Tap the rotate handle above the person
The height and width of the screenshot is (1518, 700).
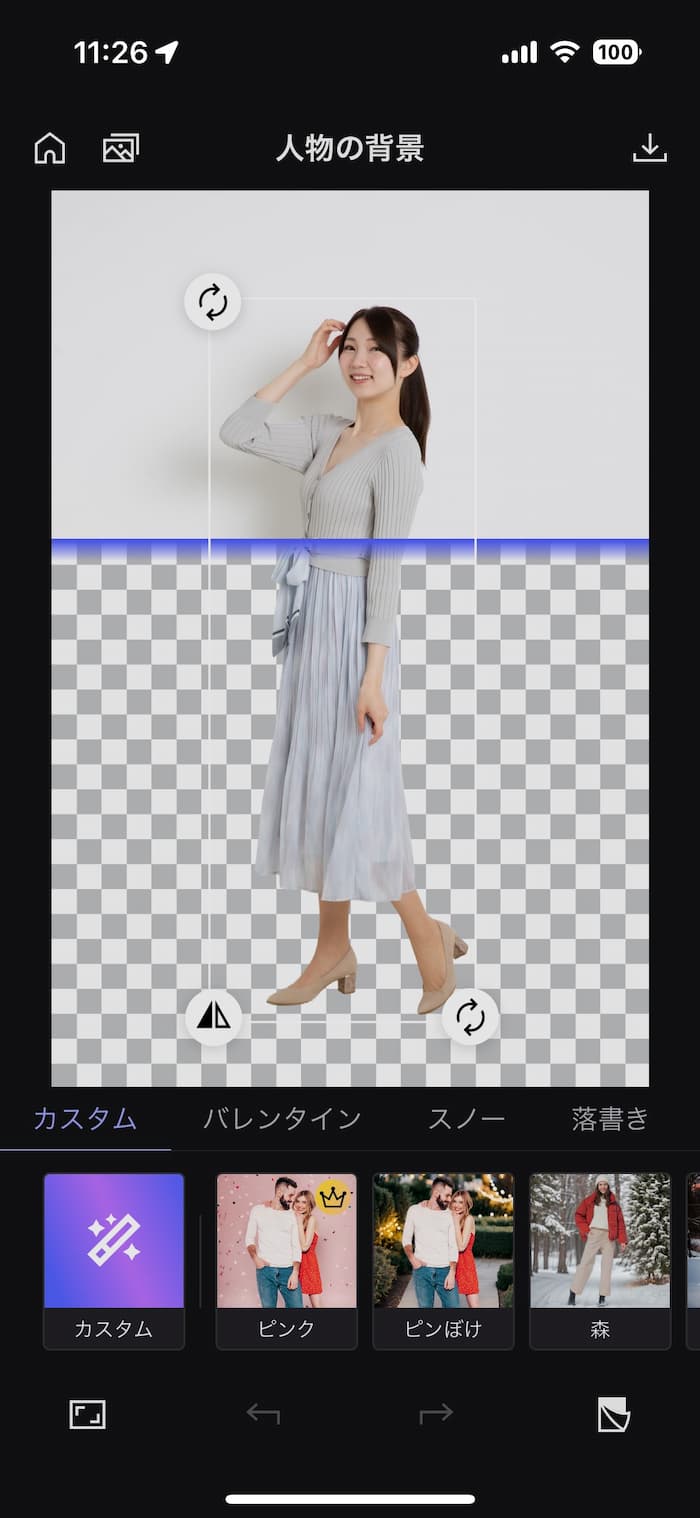click(212, 302)
